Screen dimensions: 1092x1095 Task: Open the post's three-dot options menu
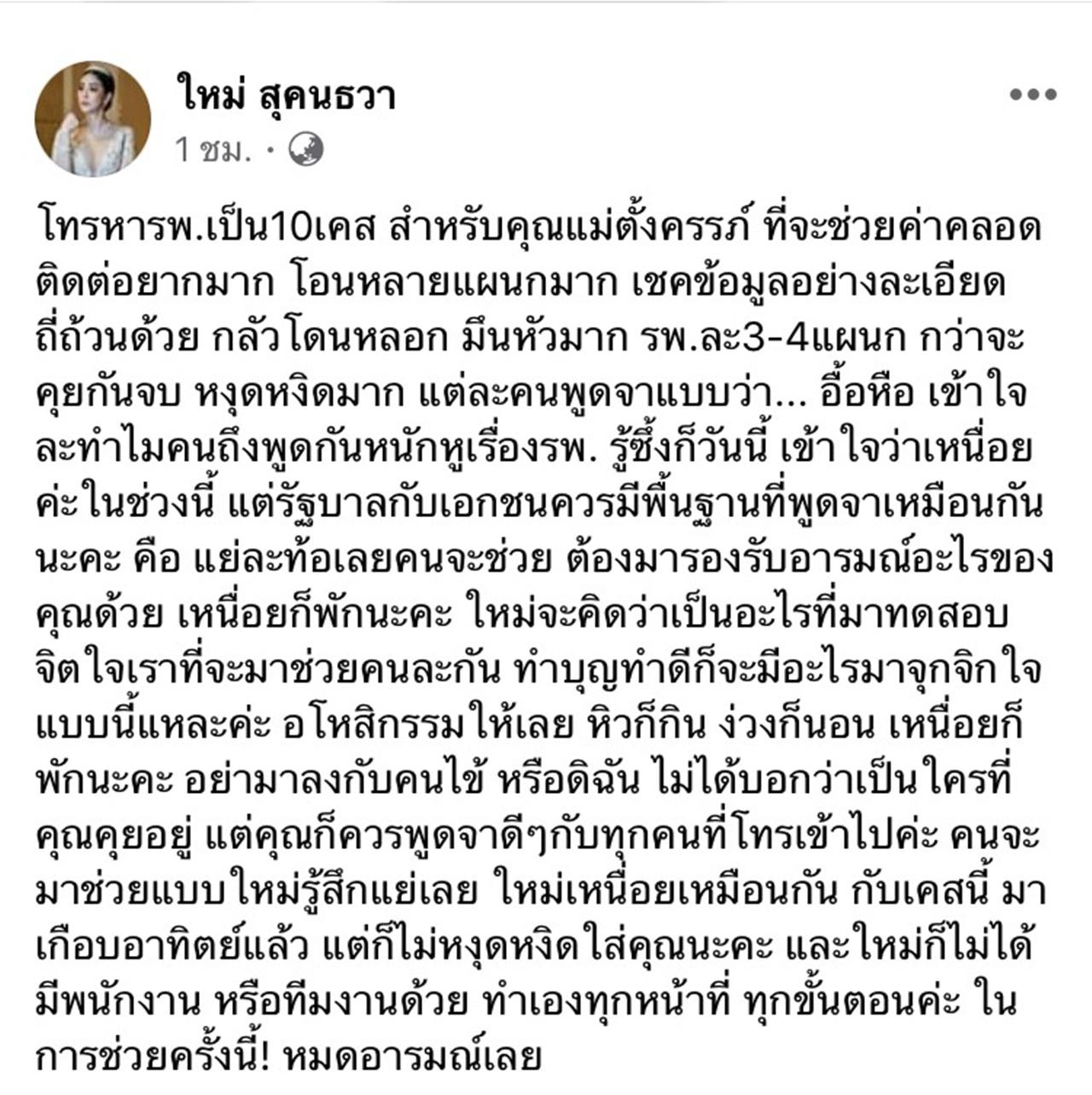1032,95
